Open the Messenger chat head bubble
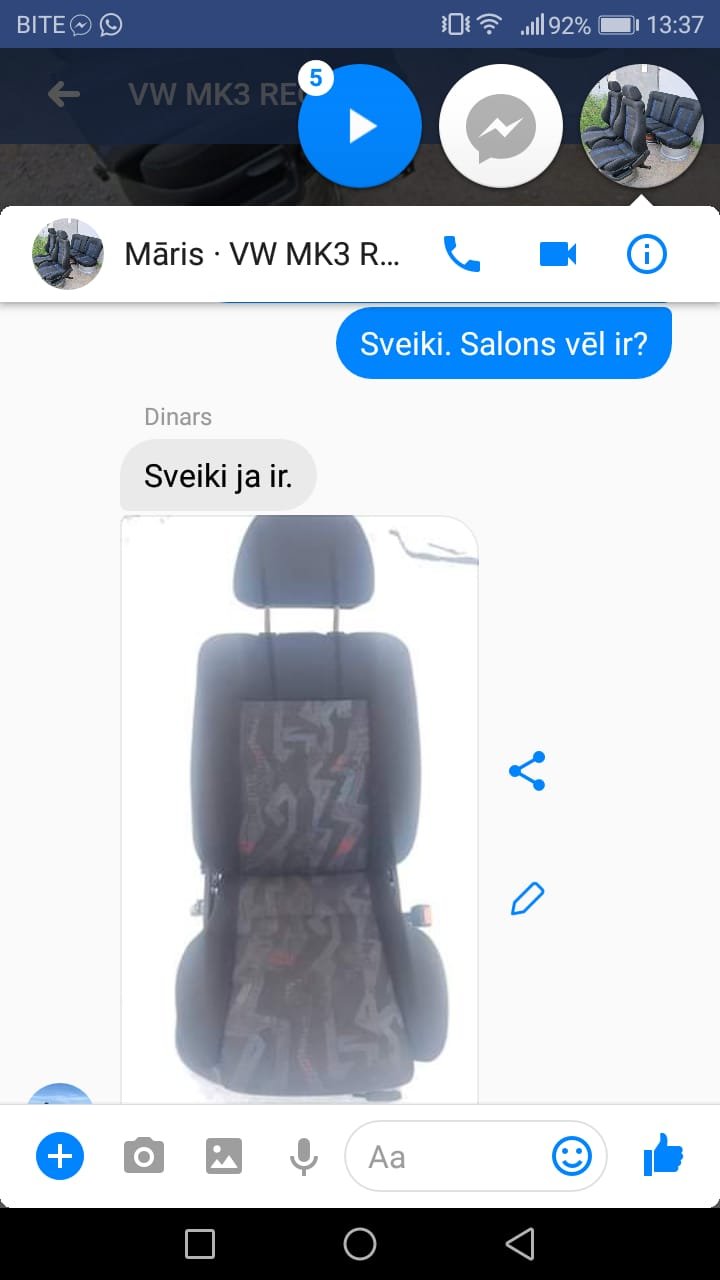Image resolution: width=720 pixels, height=1280 pixels. [501, 126]
